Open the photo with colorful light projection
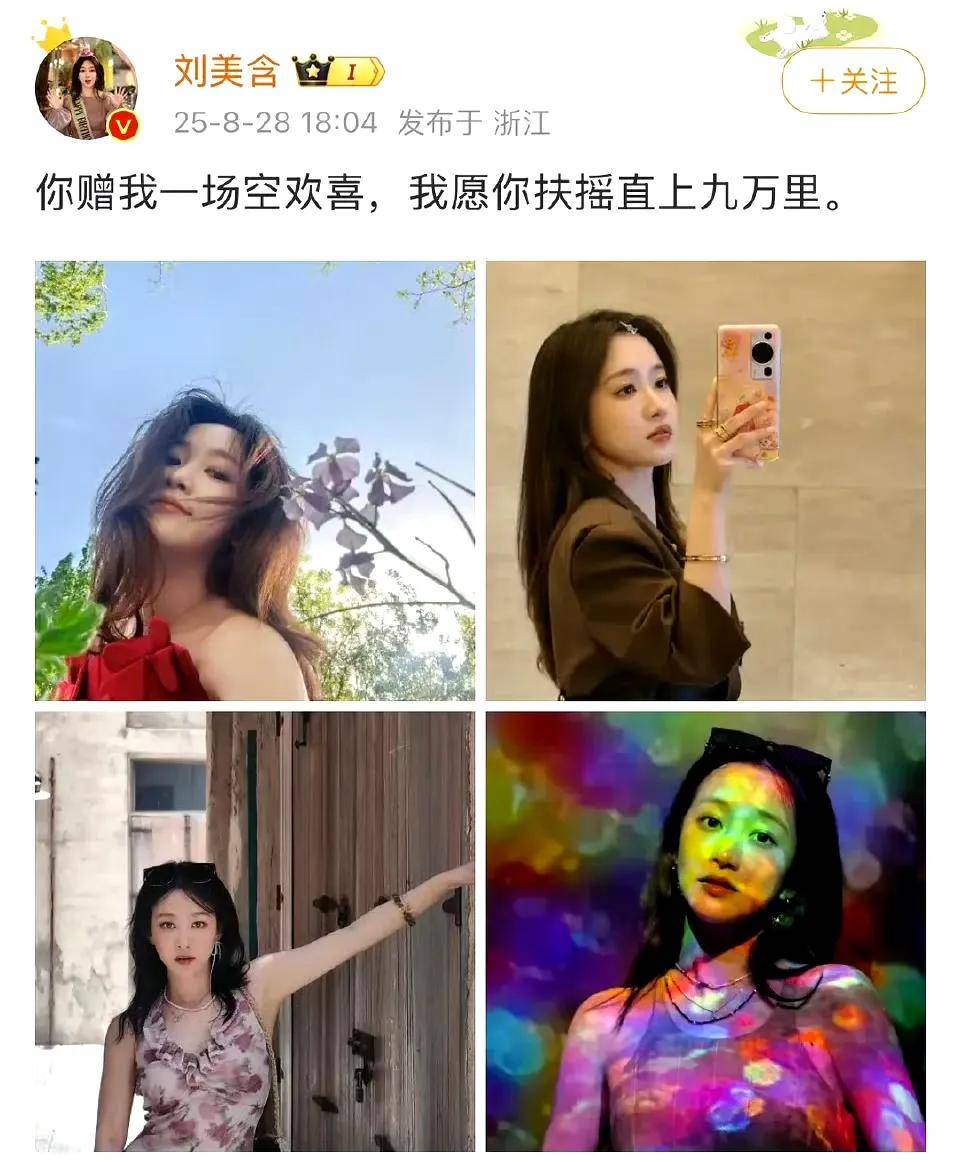Image resolution: width=960 pixels, height=1162 pixels. tap(705, 930)
